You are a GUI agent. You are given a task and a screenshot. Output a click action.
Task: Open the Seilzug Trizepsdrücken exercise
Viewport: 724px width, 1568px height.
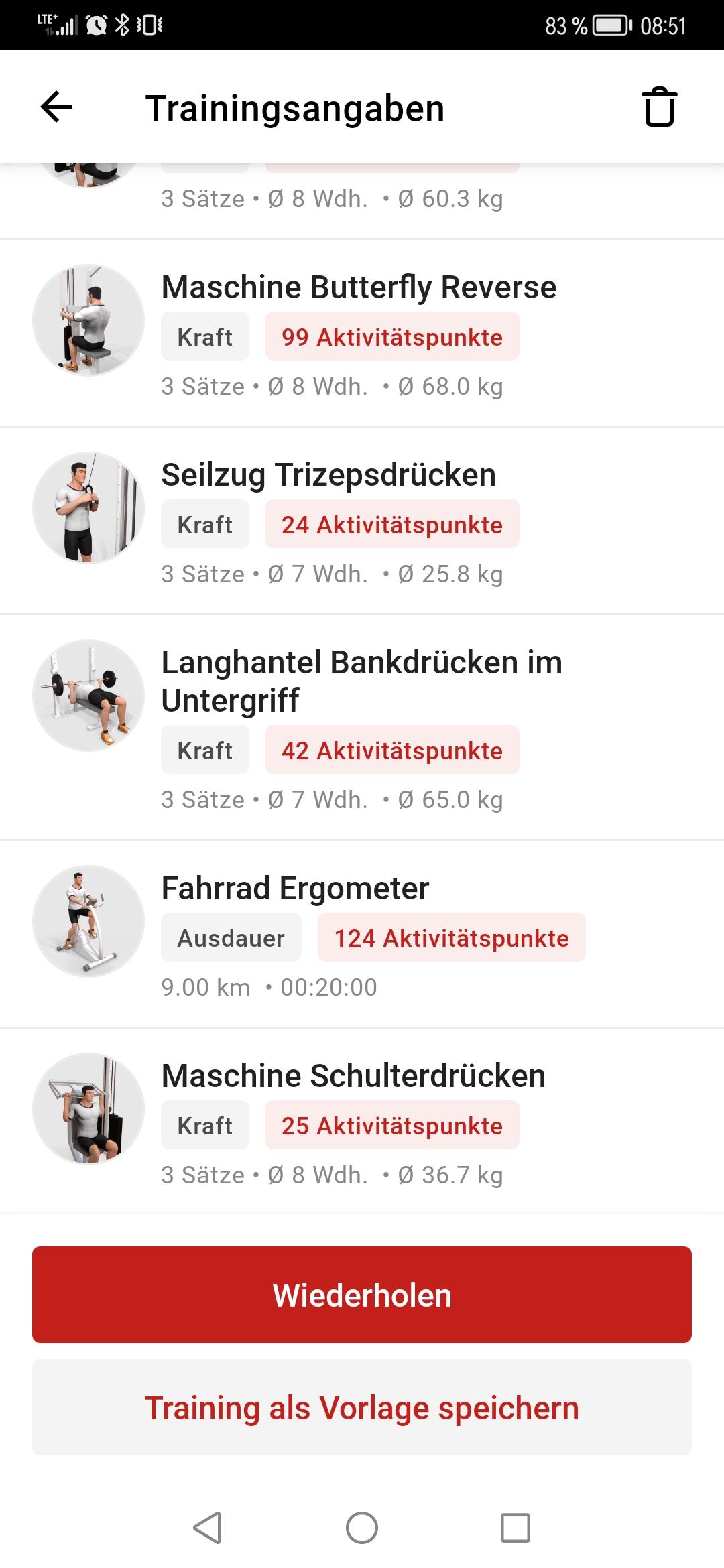pos(328,476)
